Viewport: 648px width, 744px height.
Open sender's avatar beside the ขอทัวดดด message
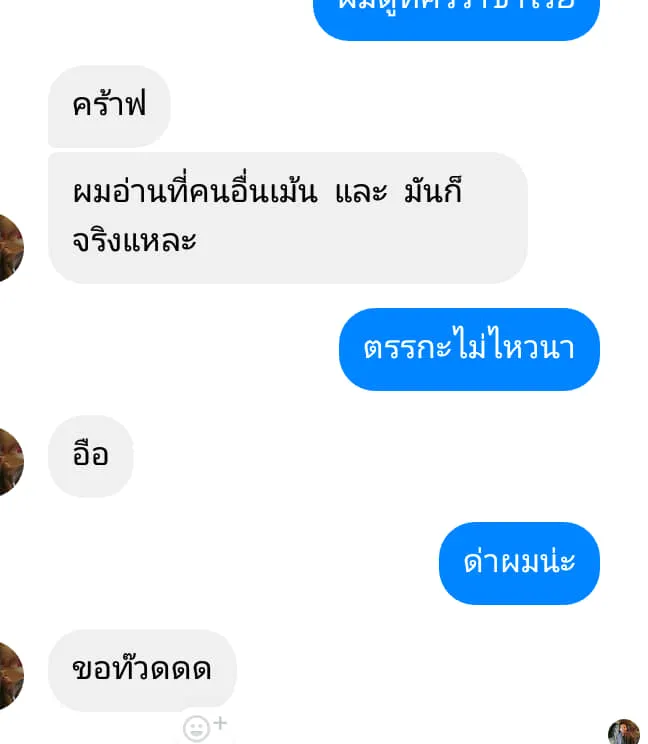[x=8, y=676]
